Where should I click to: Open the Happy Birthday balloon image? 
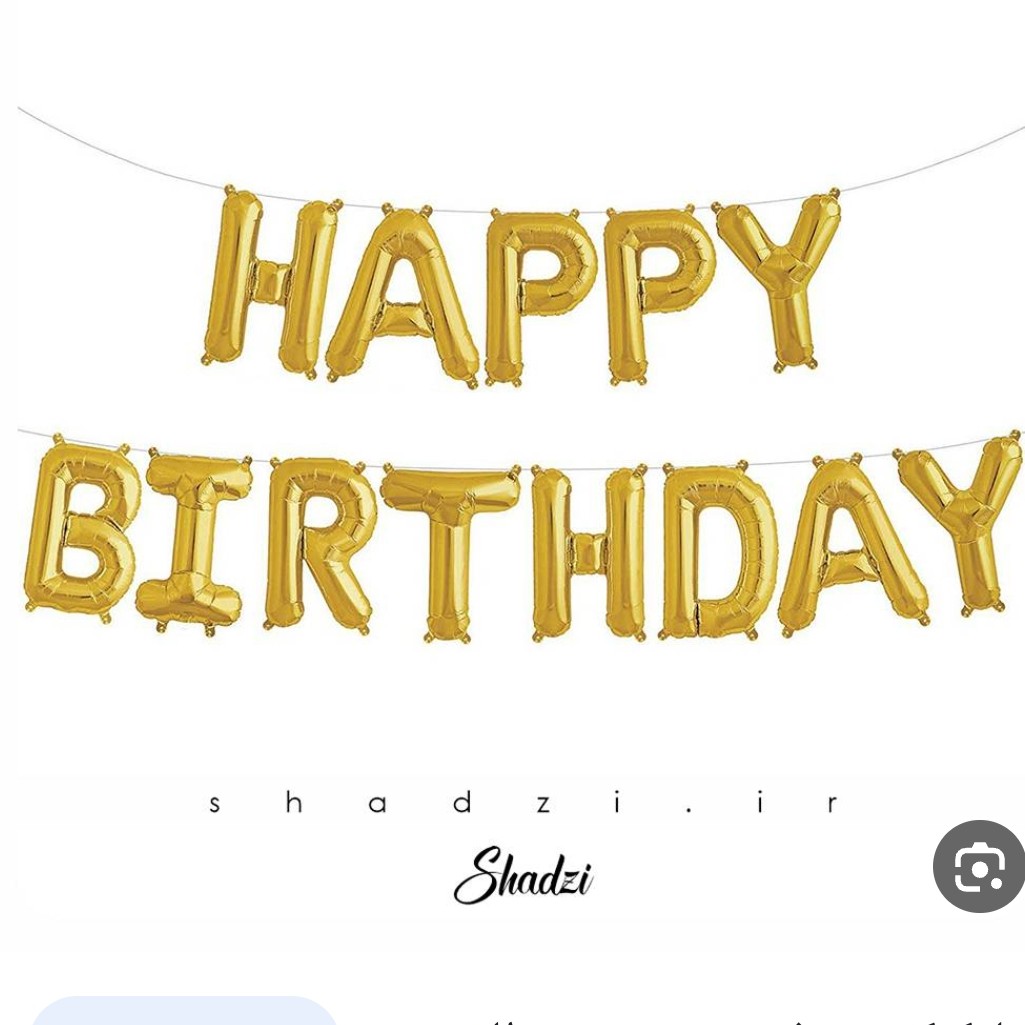click(512, 420)
